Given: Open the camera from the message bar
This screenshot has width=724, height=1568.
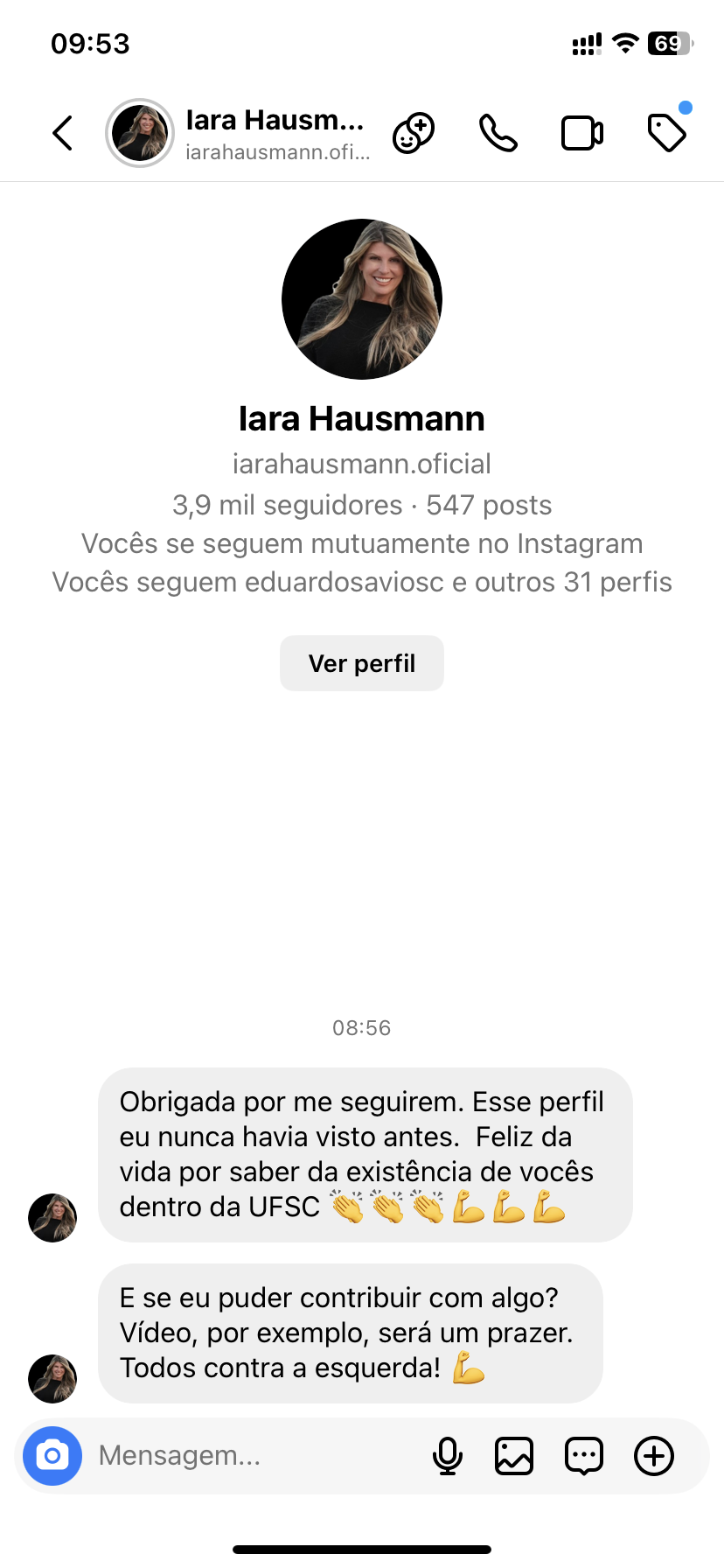Looking at the screenshot, I should click(x=52, y=1456).
